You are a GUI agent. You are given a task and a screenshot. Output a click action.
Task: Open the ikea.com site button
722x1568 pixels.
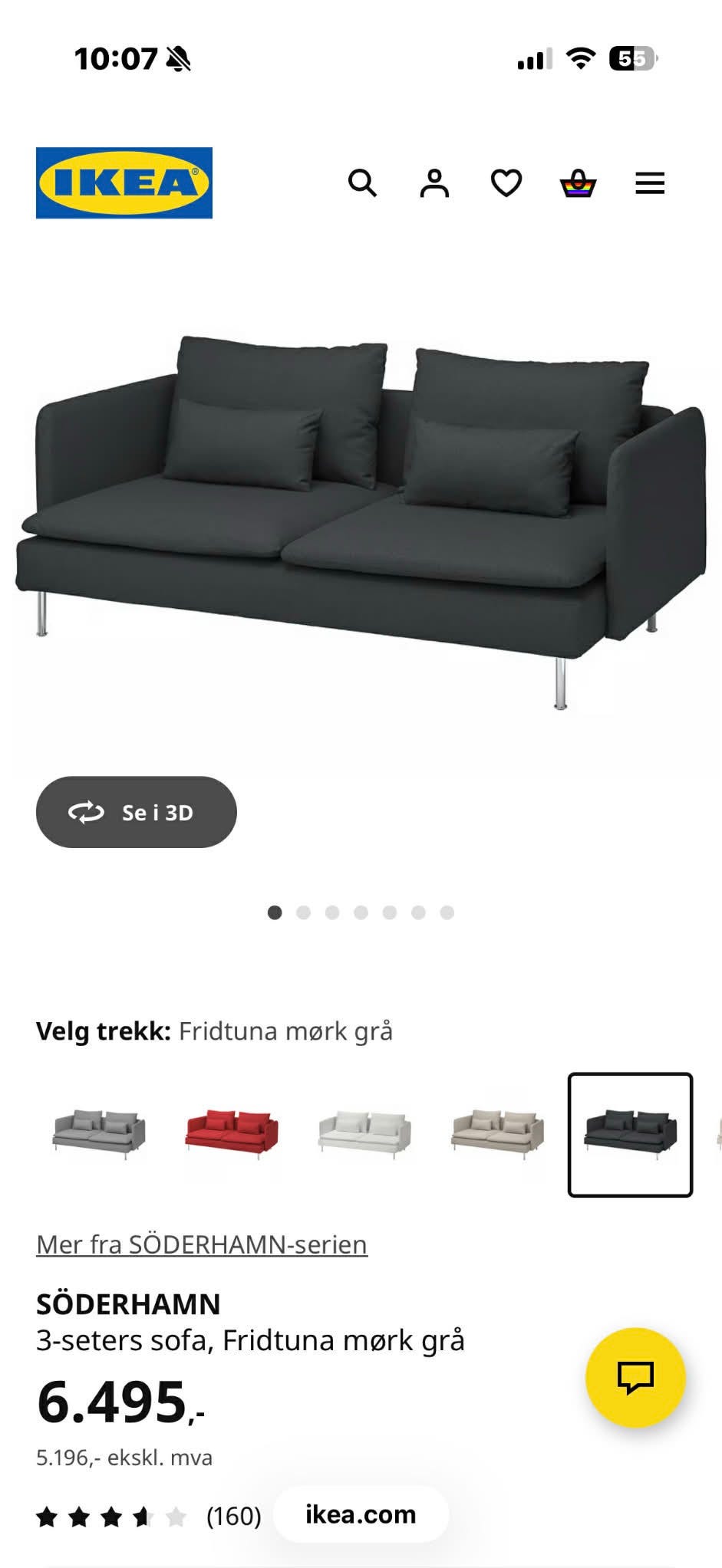tap(361, 1513)
